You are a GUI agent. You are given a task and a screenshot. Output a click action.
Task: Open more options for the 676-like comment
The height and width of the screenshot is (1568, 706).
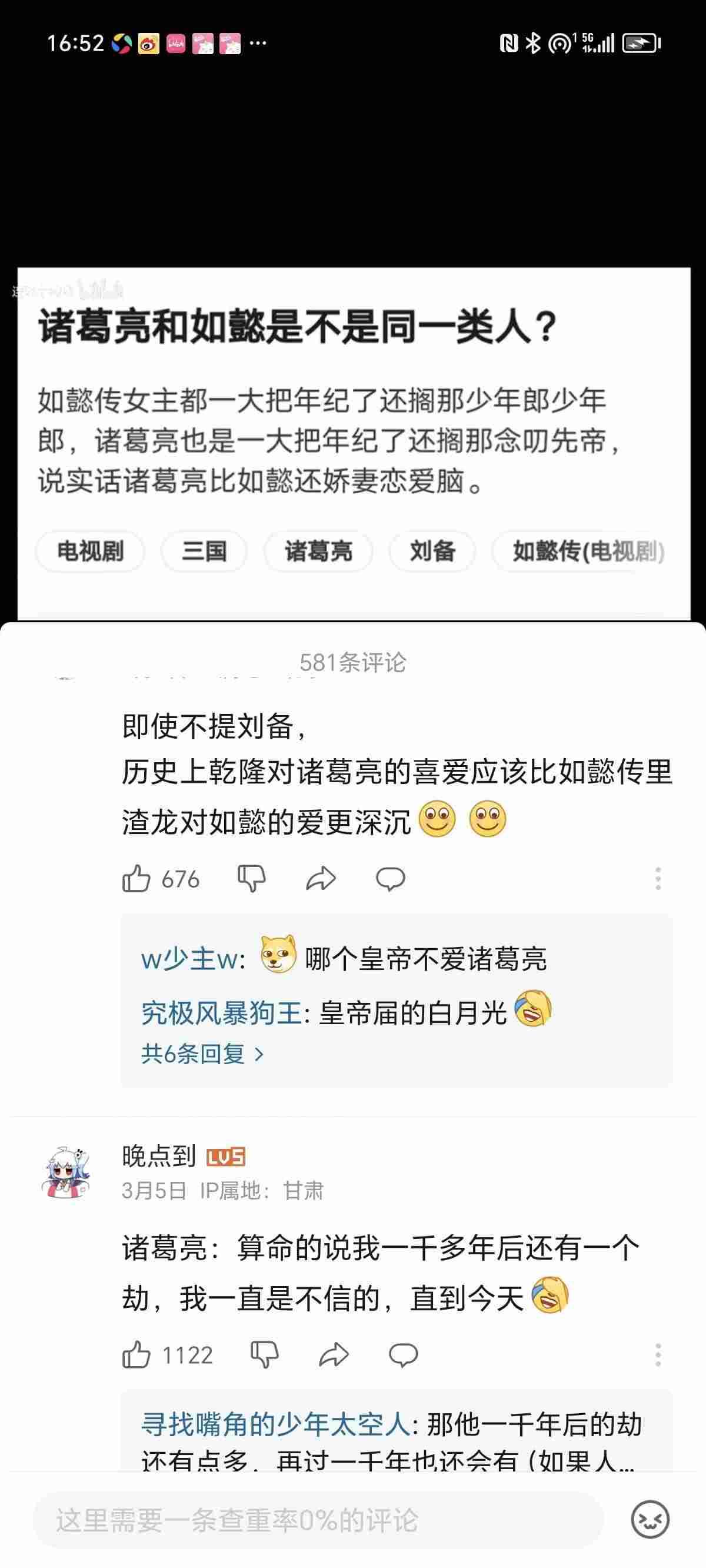(658, 879)
